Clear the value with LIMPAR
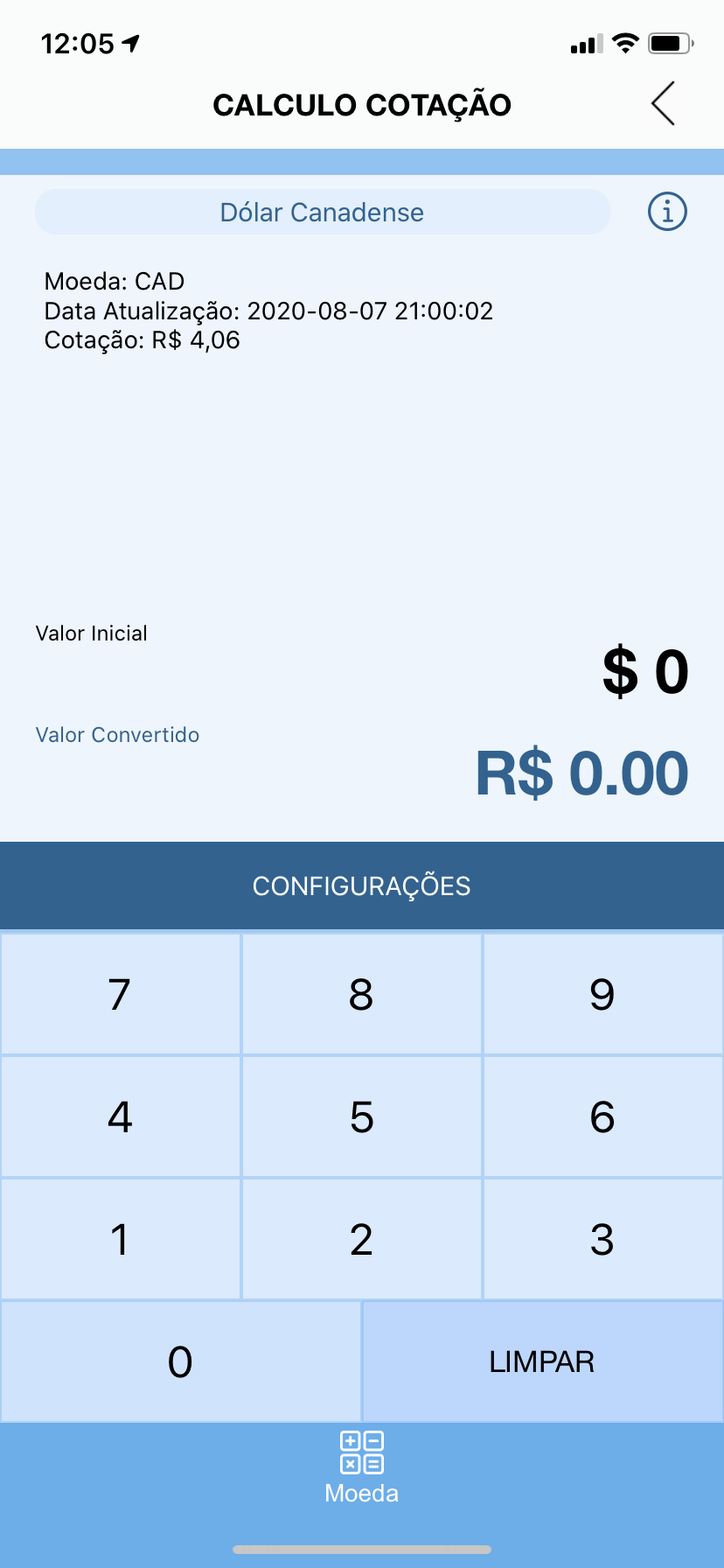Viewport: 724px width, 1568px height. click(x=543, y=1361)
